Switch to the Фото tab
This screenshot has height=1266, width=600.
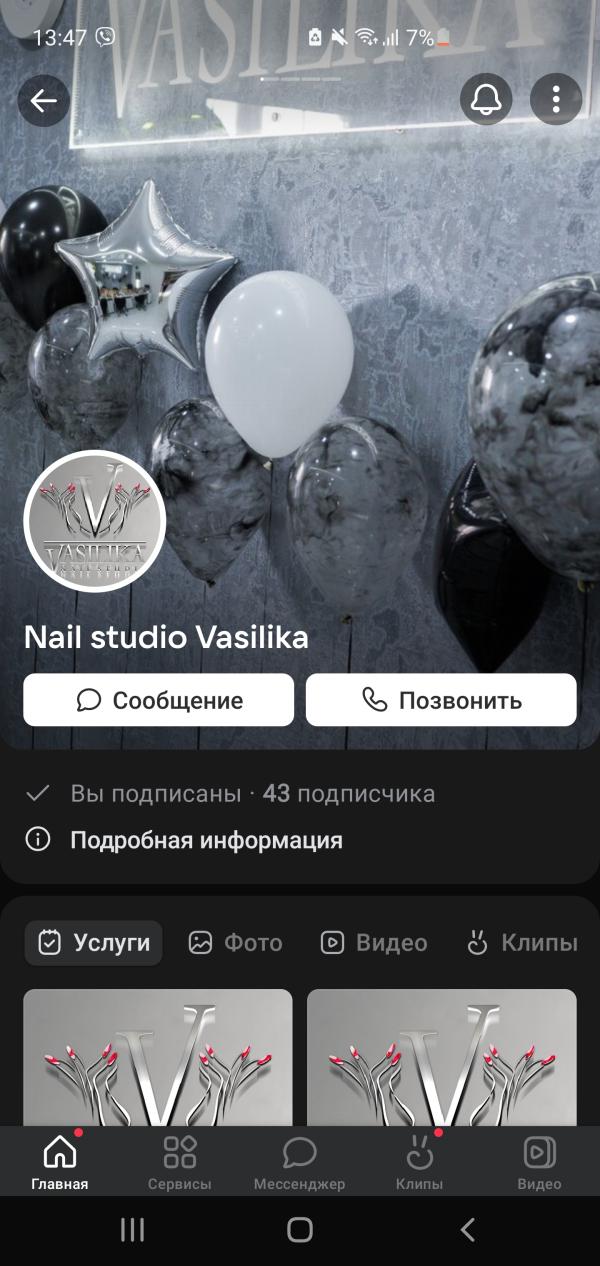[x=236, y=943]
